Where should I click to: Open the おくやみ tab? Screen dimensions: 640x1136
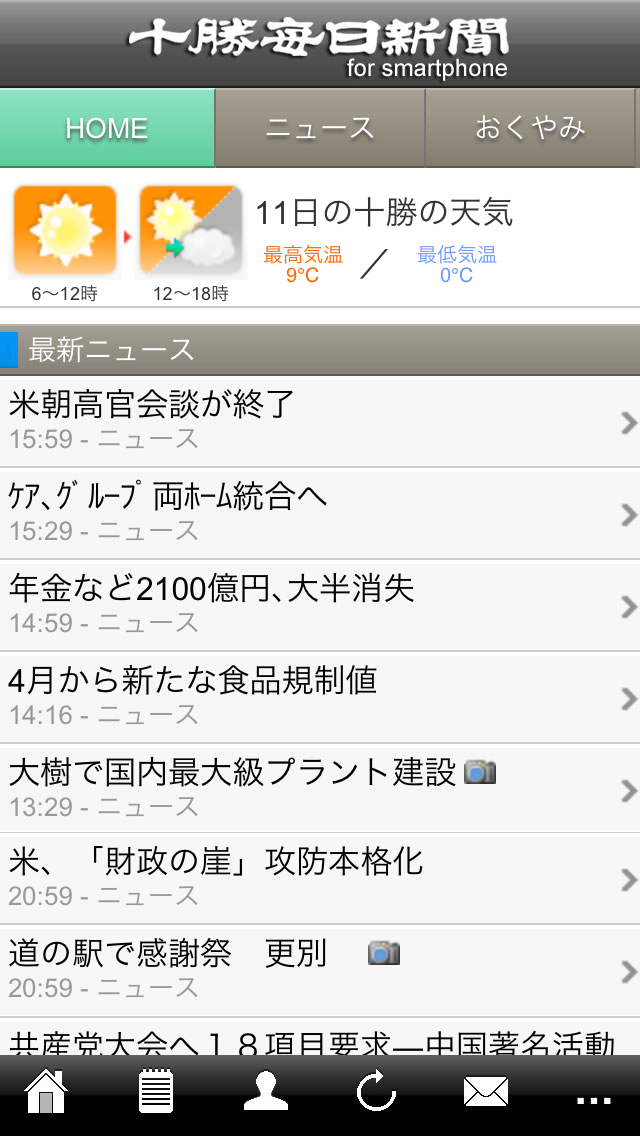pyautogui.click(x=530, y=128)
